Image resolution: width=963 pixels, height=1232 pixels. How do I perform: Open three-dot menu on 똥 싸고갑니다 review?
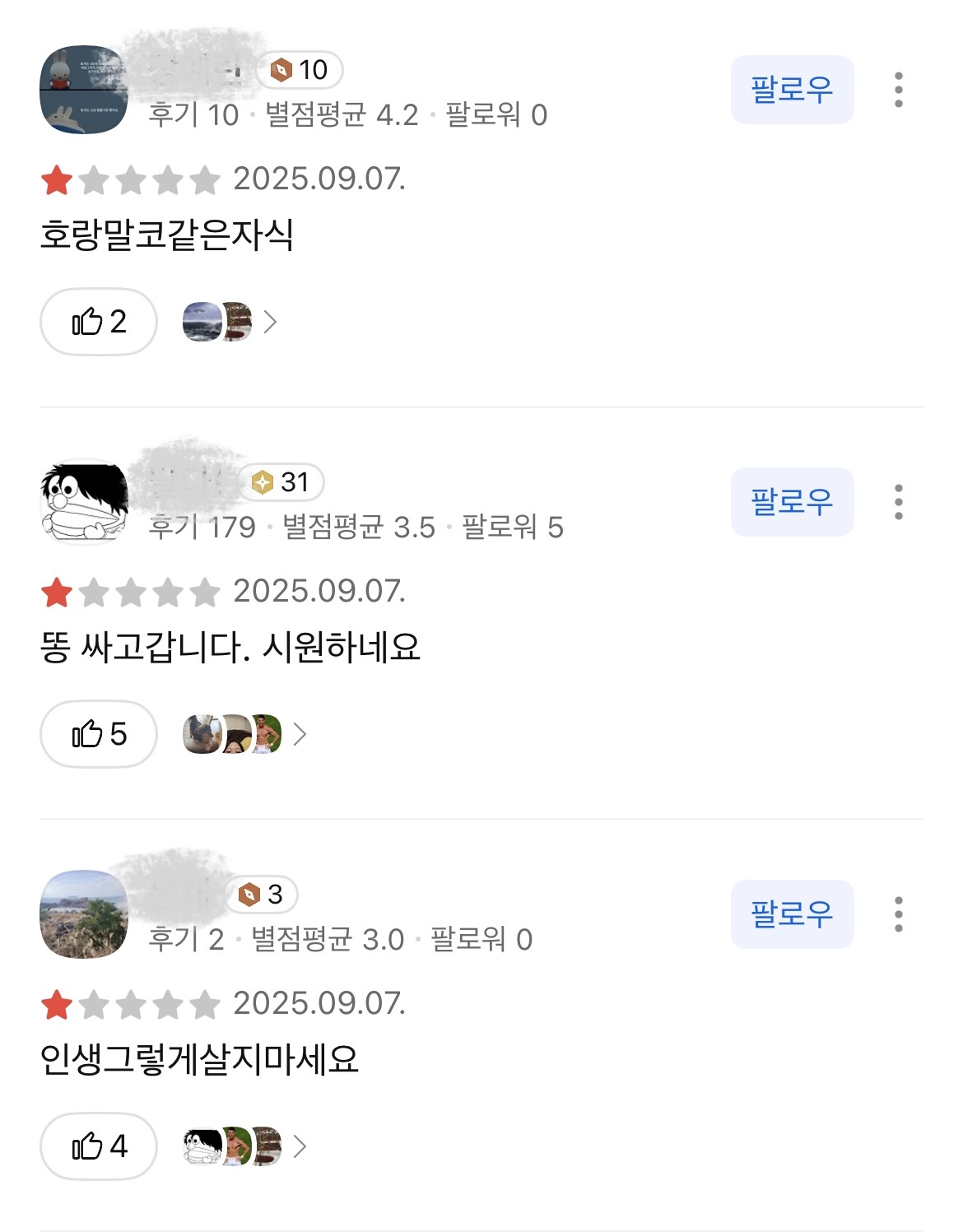point(898,502)
